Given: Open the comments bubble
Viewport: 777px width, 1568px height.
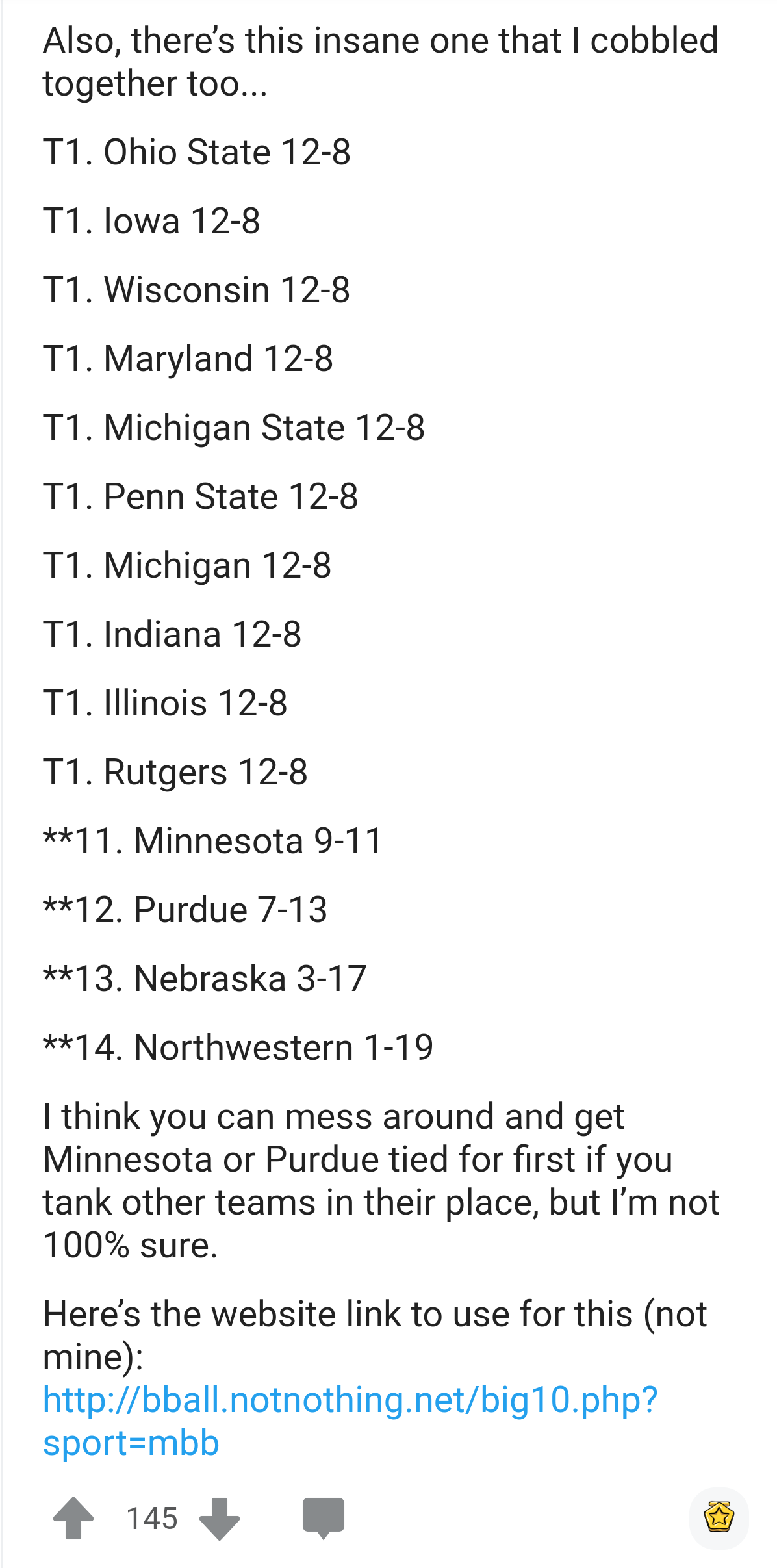Looking at the screenshot, I should tap(323, 1518).
